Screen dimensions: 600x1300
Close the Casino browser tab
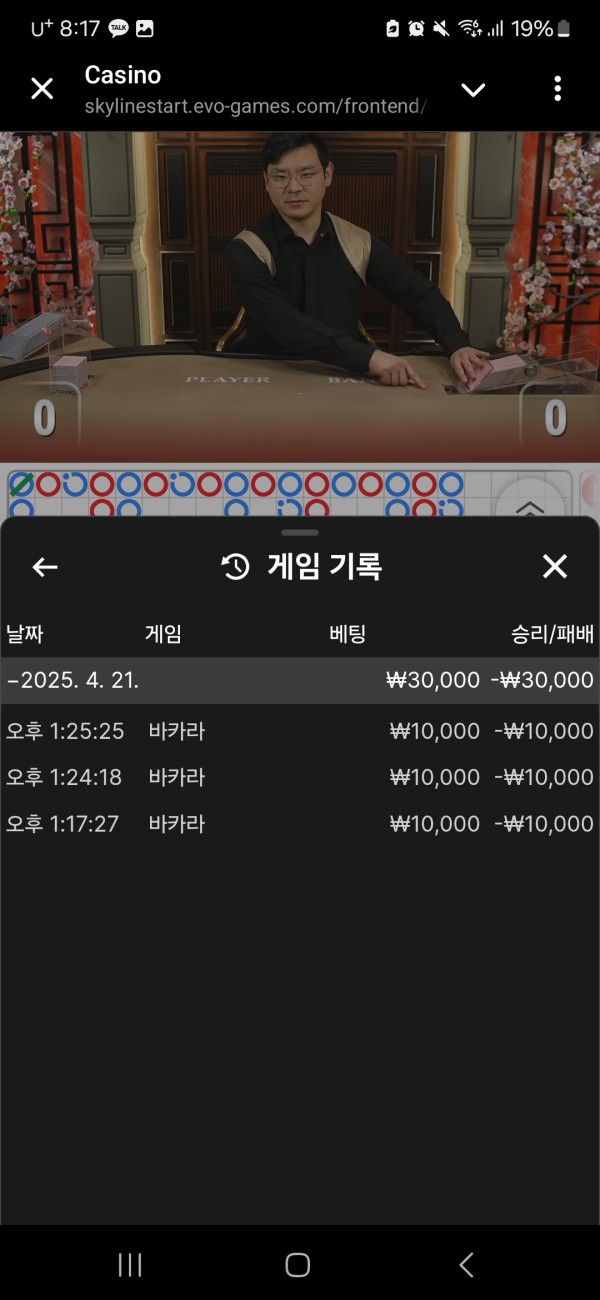[x=42, y=89]
